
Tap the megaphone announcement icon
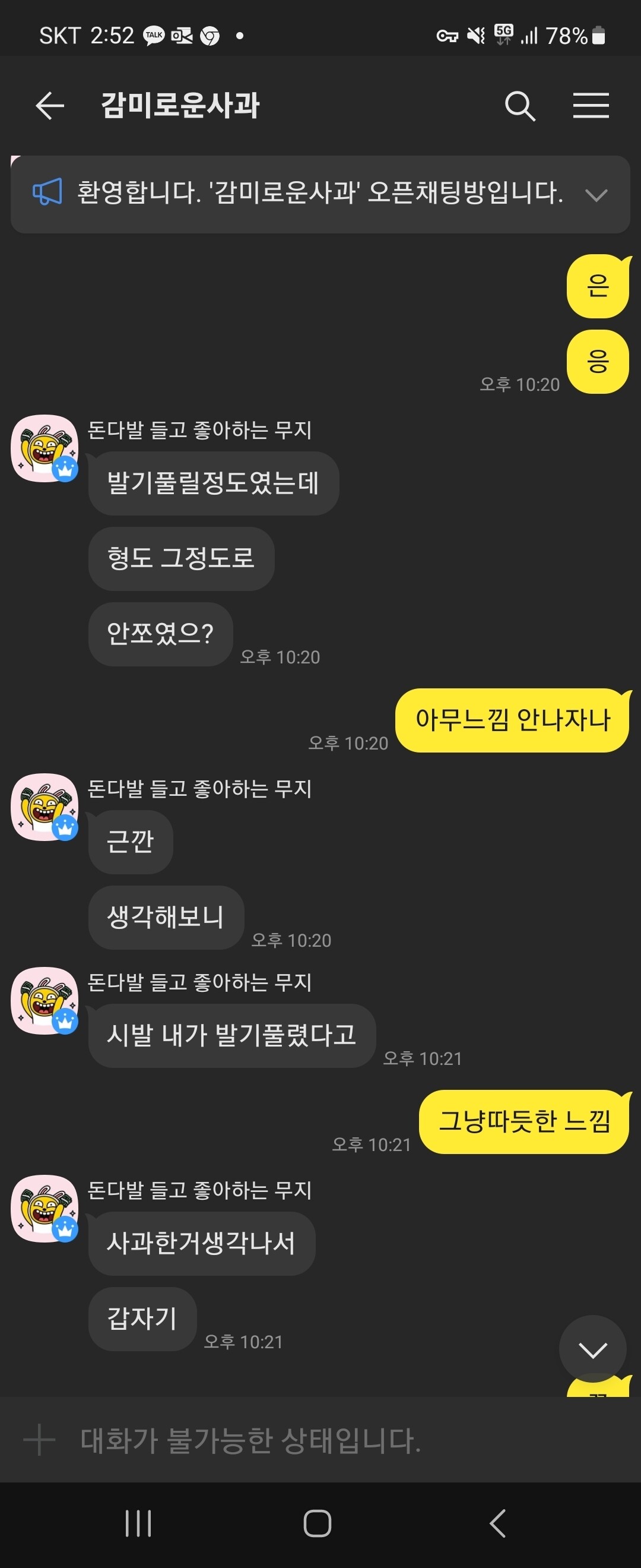pyautogui.click(x=49, y=194)
